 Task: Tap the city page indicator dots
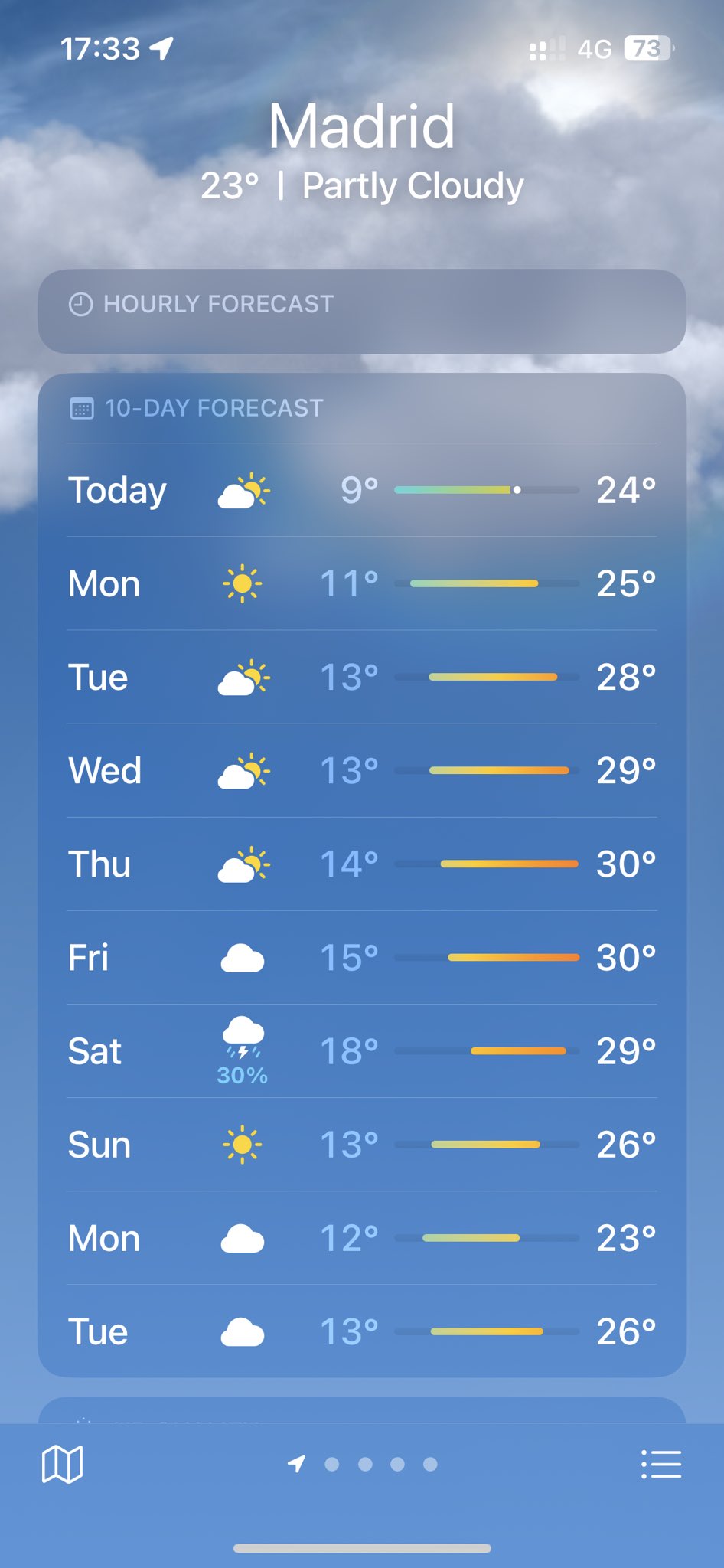364,1465
